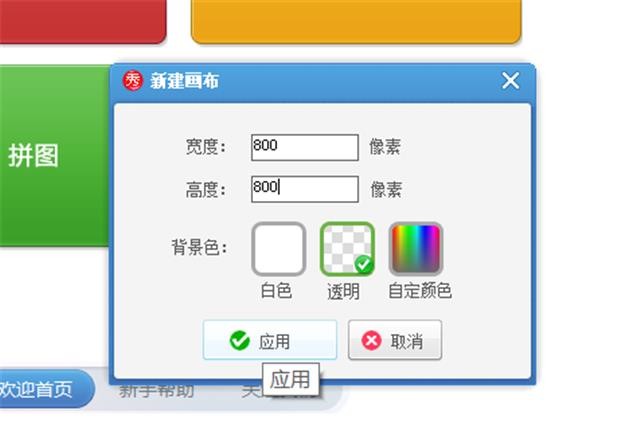Select 透明 transparent background

(x=346, y=249)
